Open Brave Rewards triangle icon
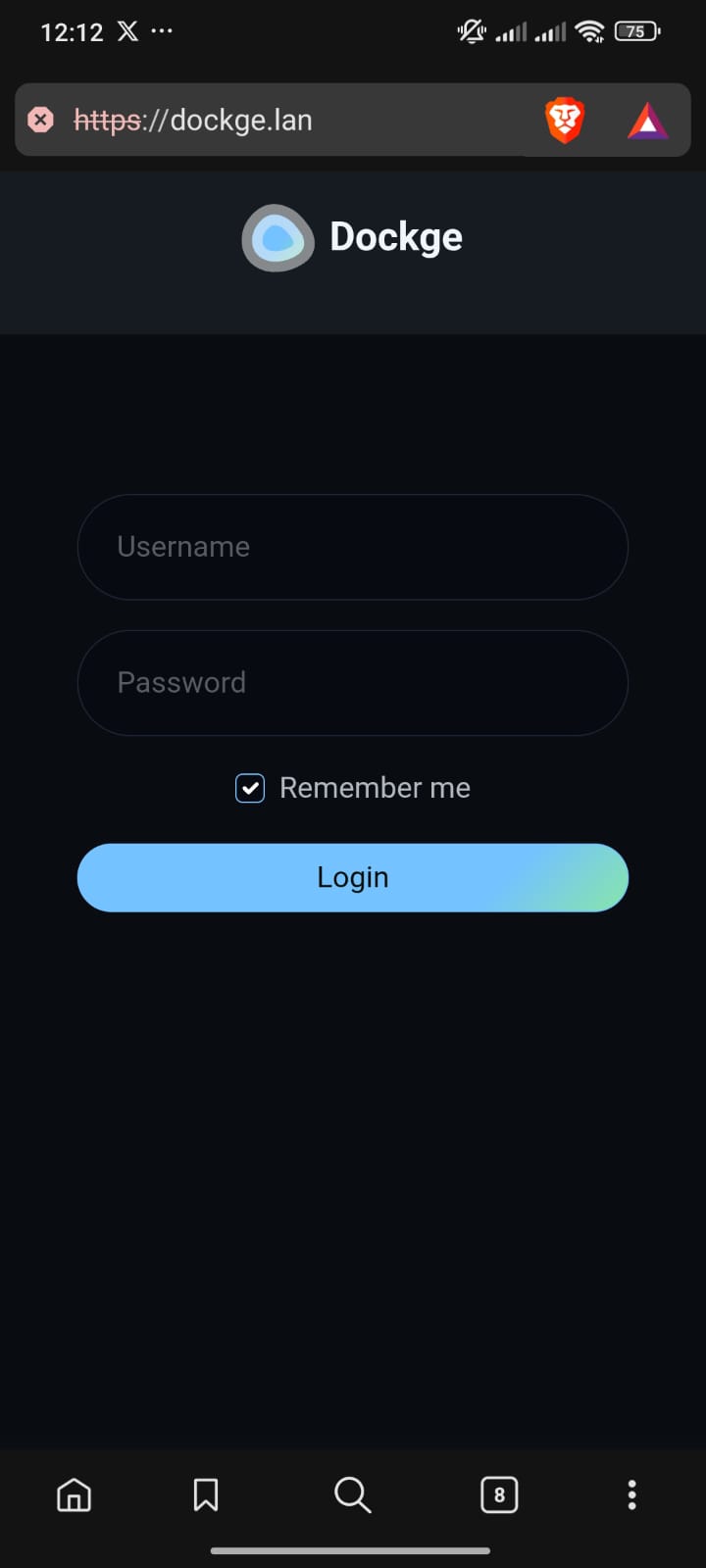Viewport: 706px width, 1568px height. tap(647, 122)
